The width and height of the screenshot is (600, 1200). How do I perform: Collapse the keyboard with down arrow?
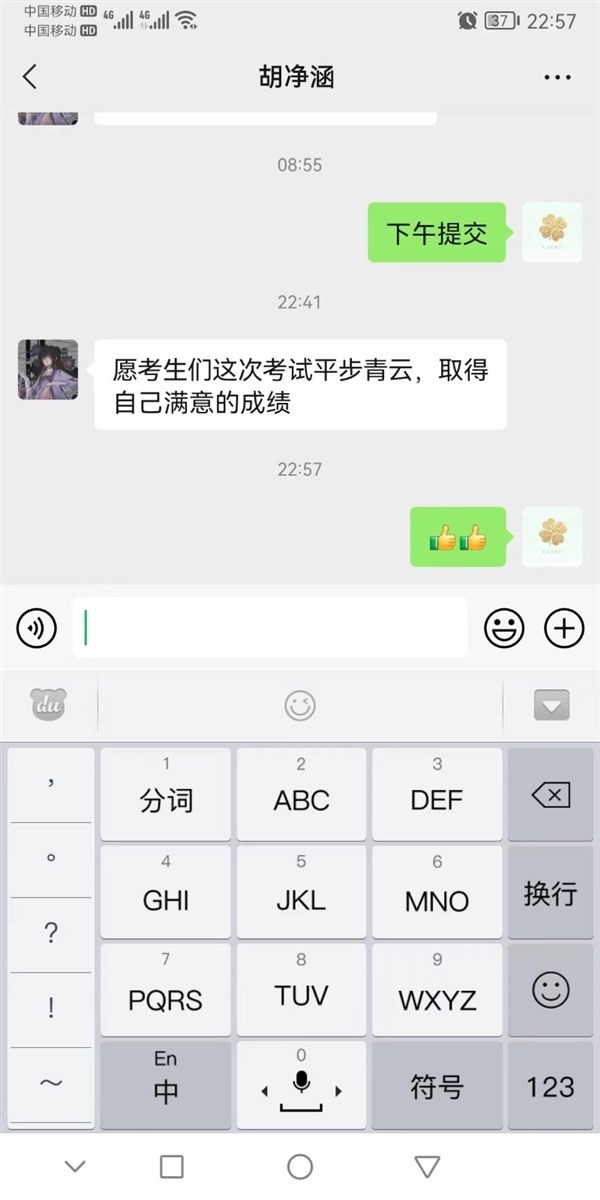click(x=551, y=706)
